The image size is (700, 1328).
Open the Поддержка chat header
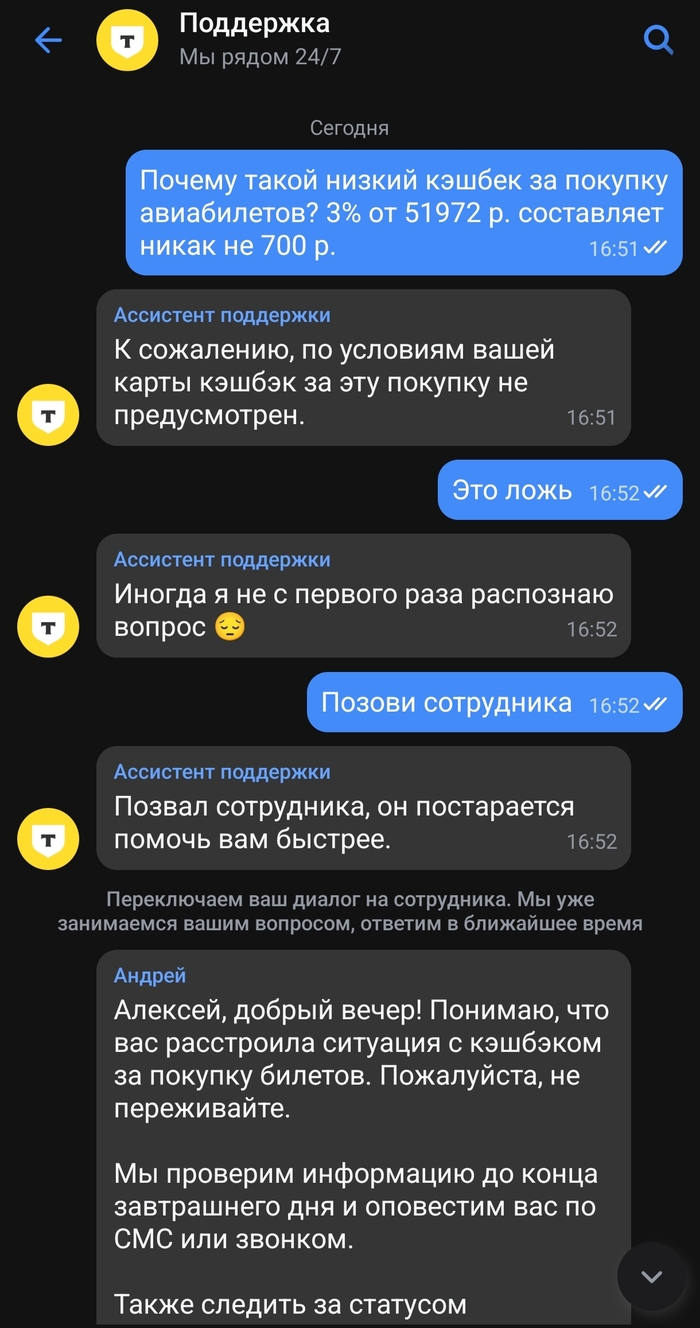[254, 38]
